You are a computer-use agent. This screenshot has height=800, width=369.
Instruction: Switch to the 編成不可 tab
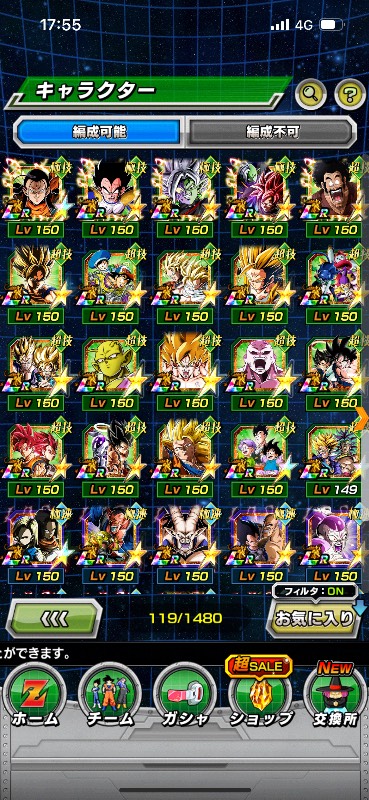click(x=271, y=132)
